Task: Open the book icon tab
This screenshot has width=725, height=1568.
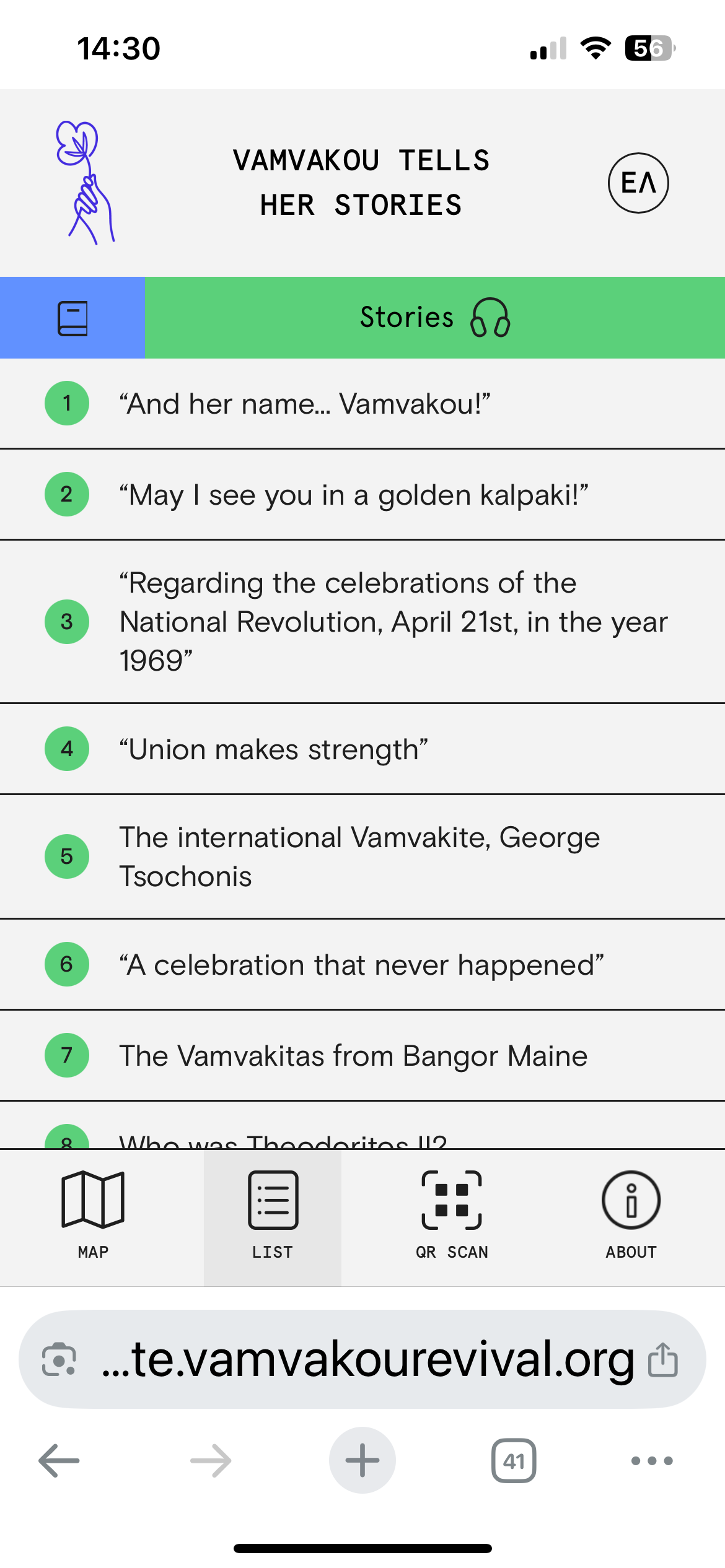Action: pos(72,318)
